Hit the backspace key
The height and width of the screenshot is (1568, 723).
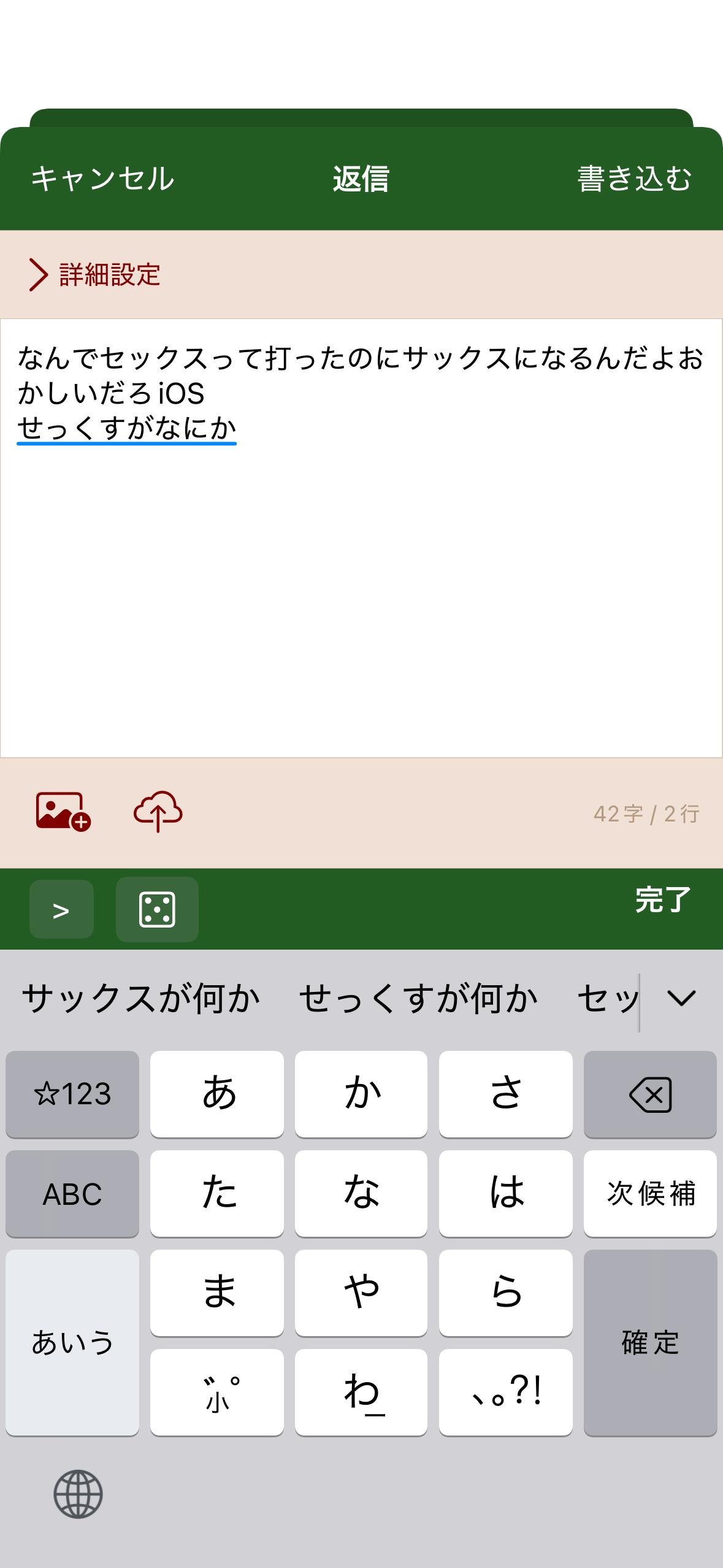point(650,1094)
